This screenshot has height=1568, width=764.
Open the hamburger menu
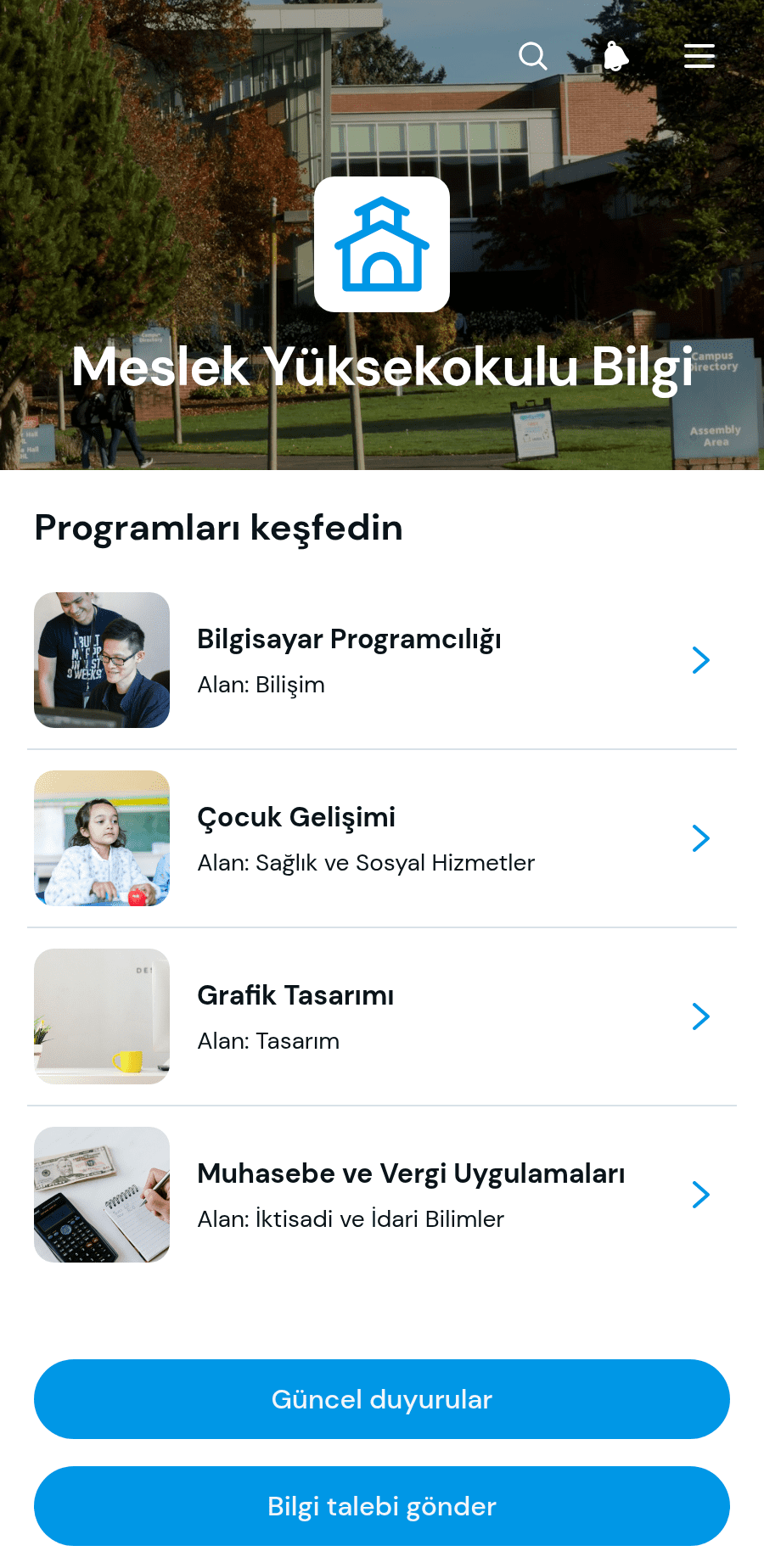[x=699, y=56]
